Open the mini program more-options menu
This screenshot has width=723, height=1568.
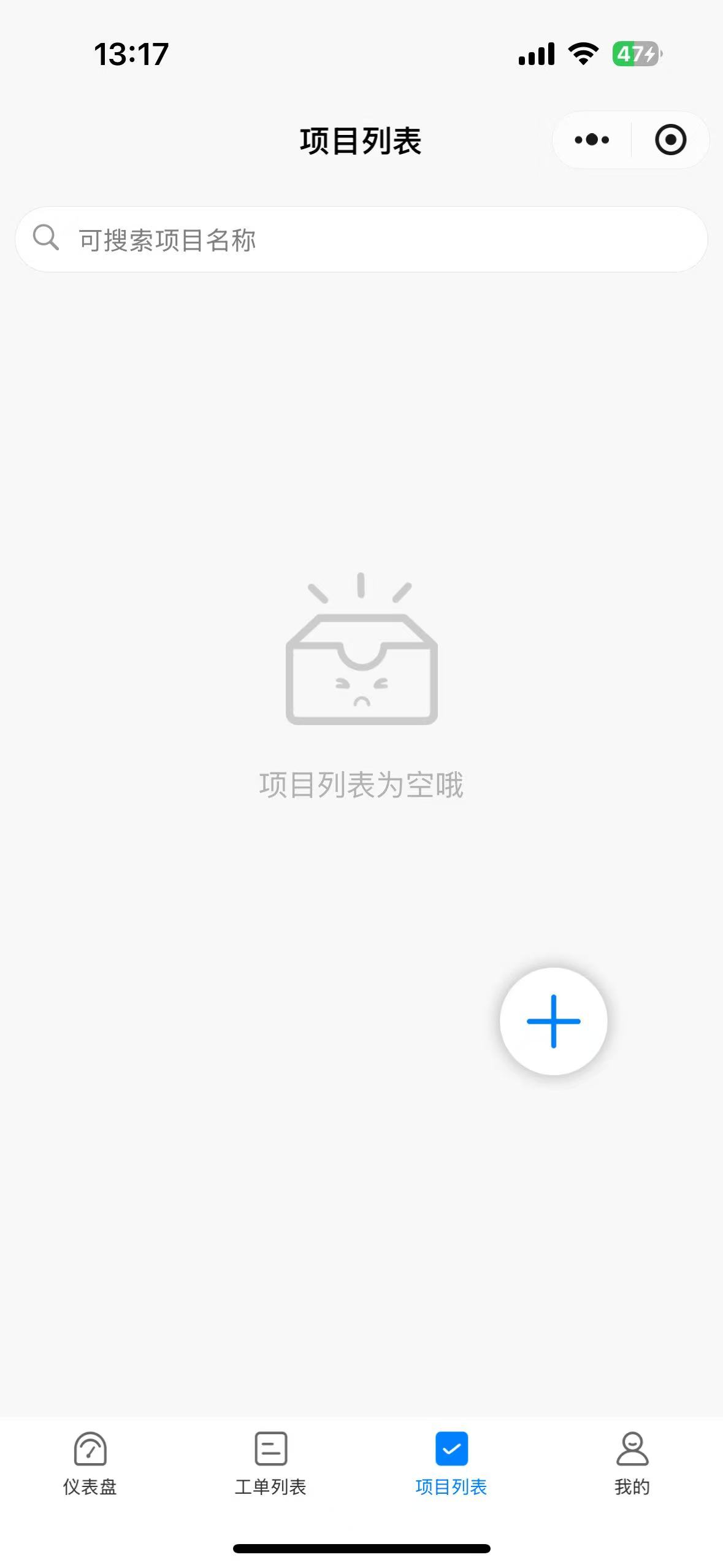[x=592, y=140]
